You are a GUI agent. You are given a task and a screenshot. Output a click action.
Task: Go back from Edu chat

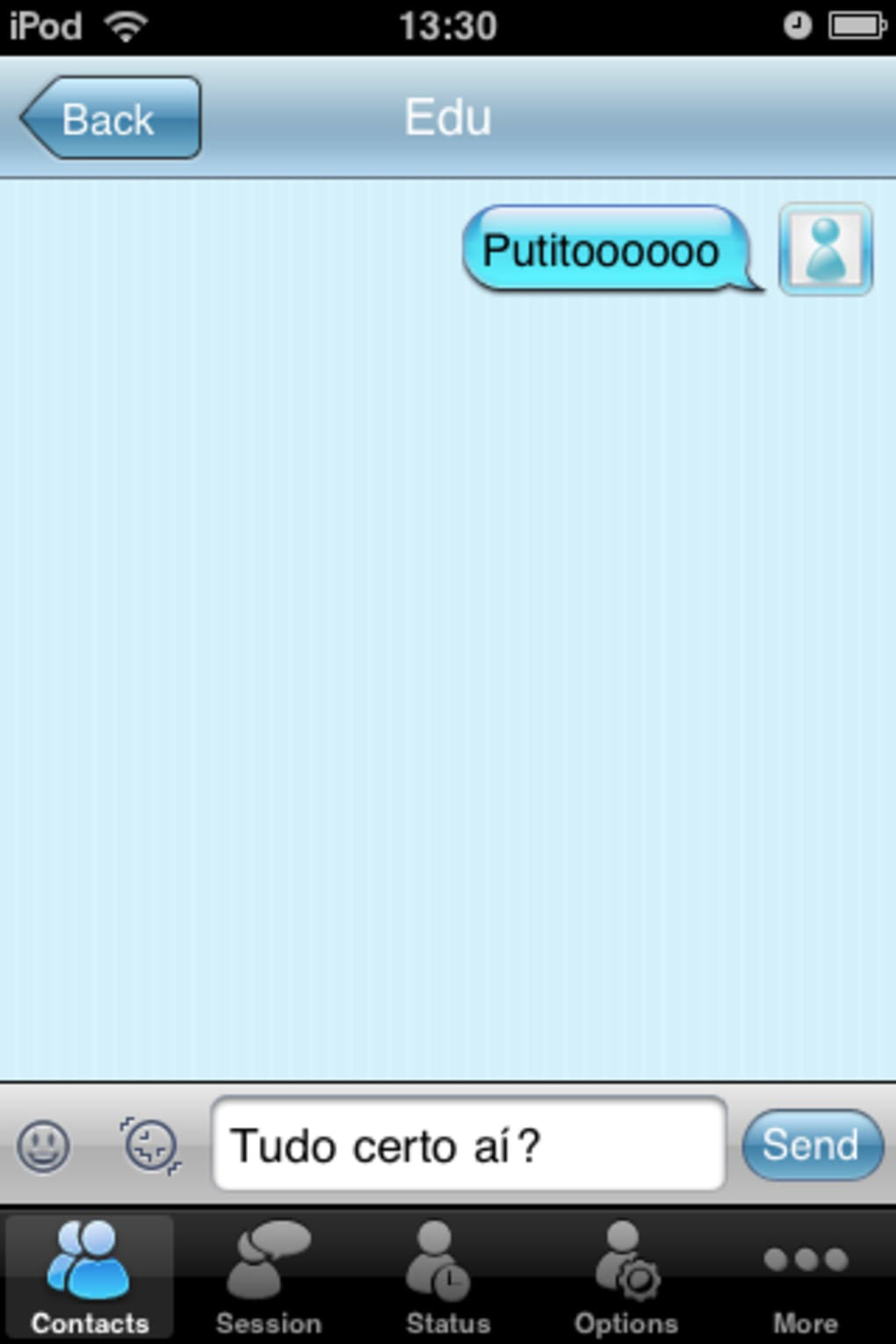(x=111, y=119)
